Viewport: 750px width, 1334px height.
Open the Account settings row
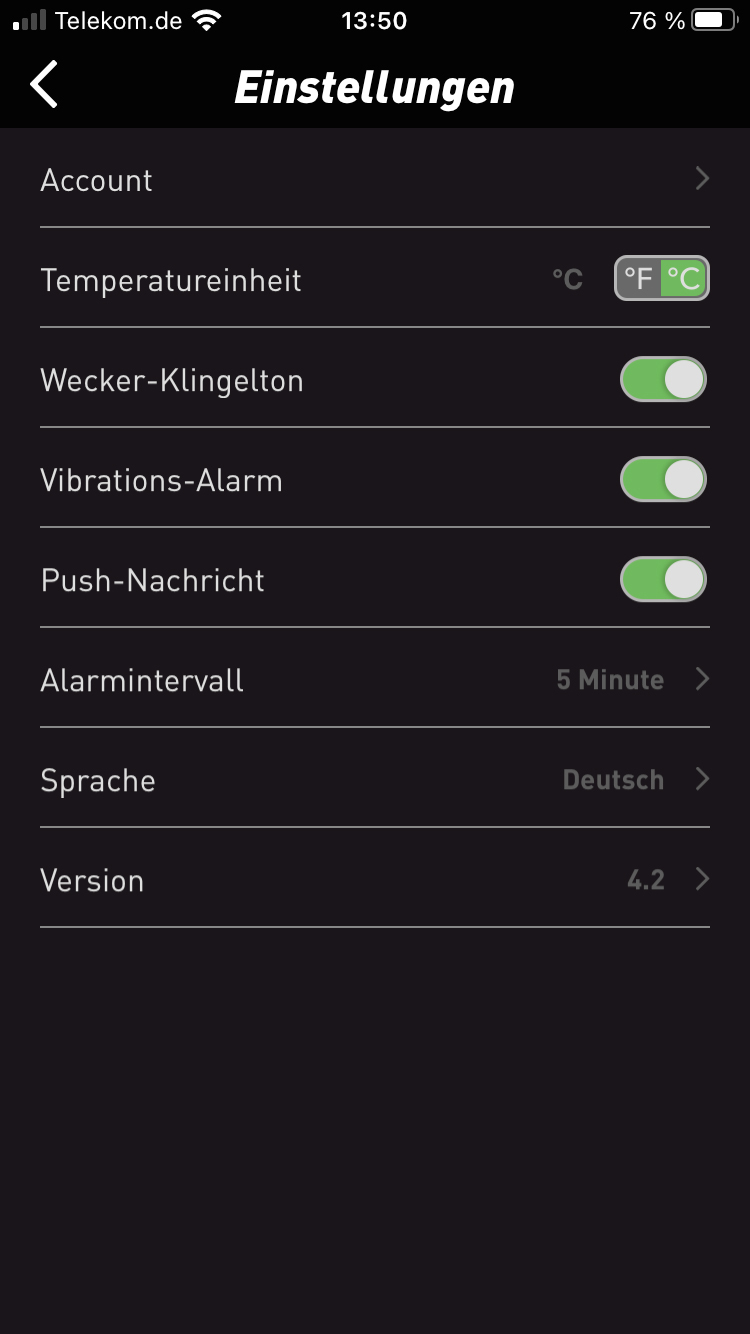click(374, 180)
